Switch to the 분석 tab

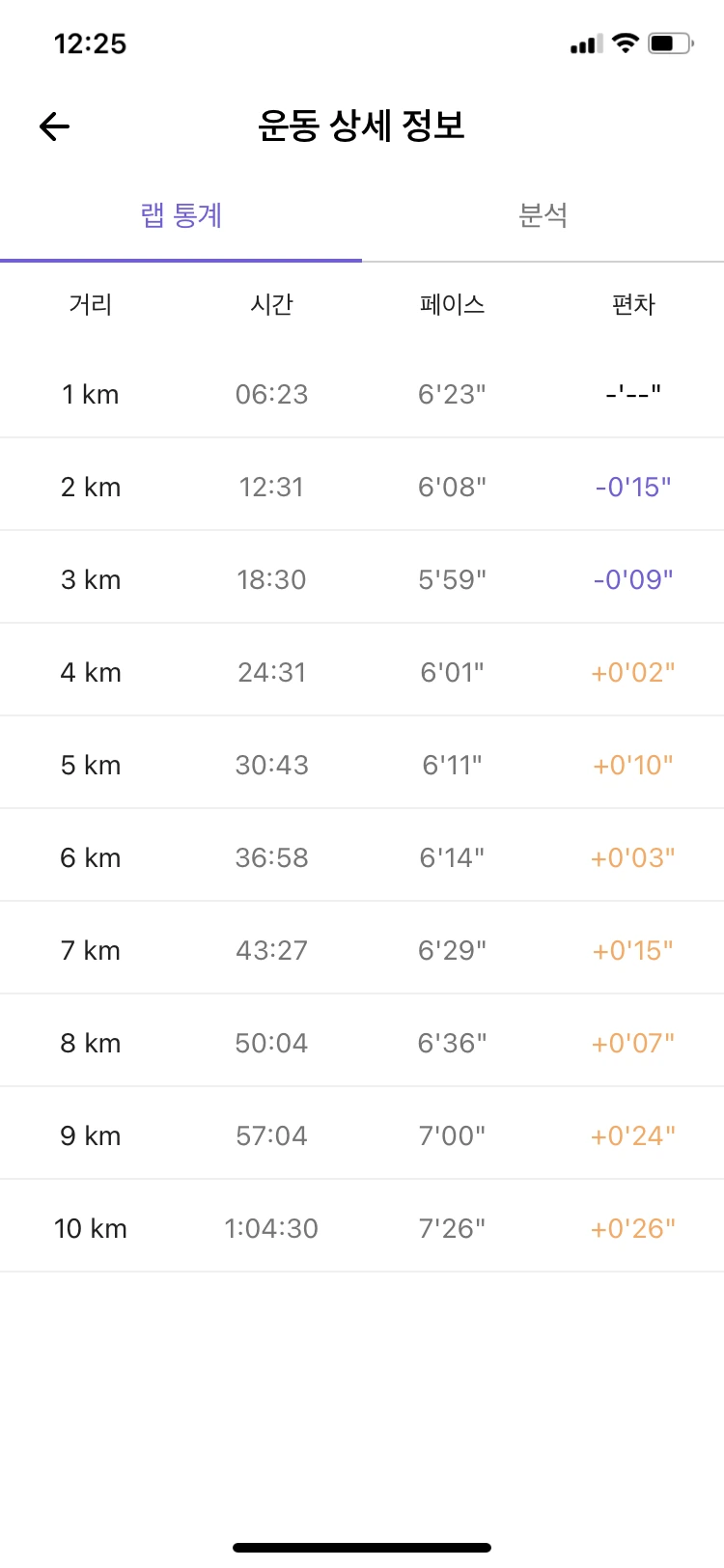[543, 215]
